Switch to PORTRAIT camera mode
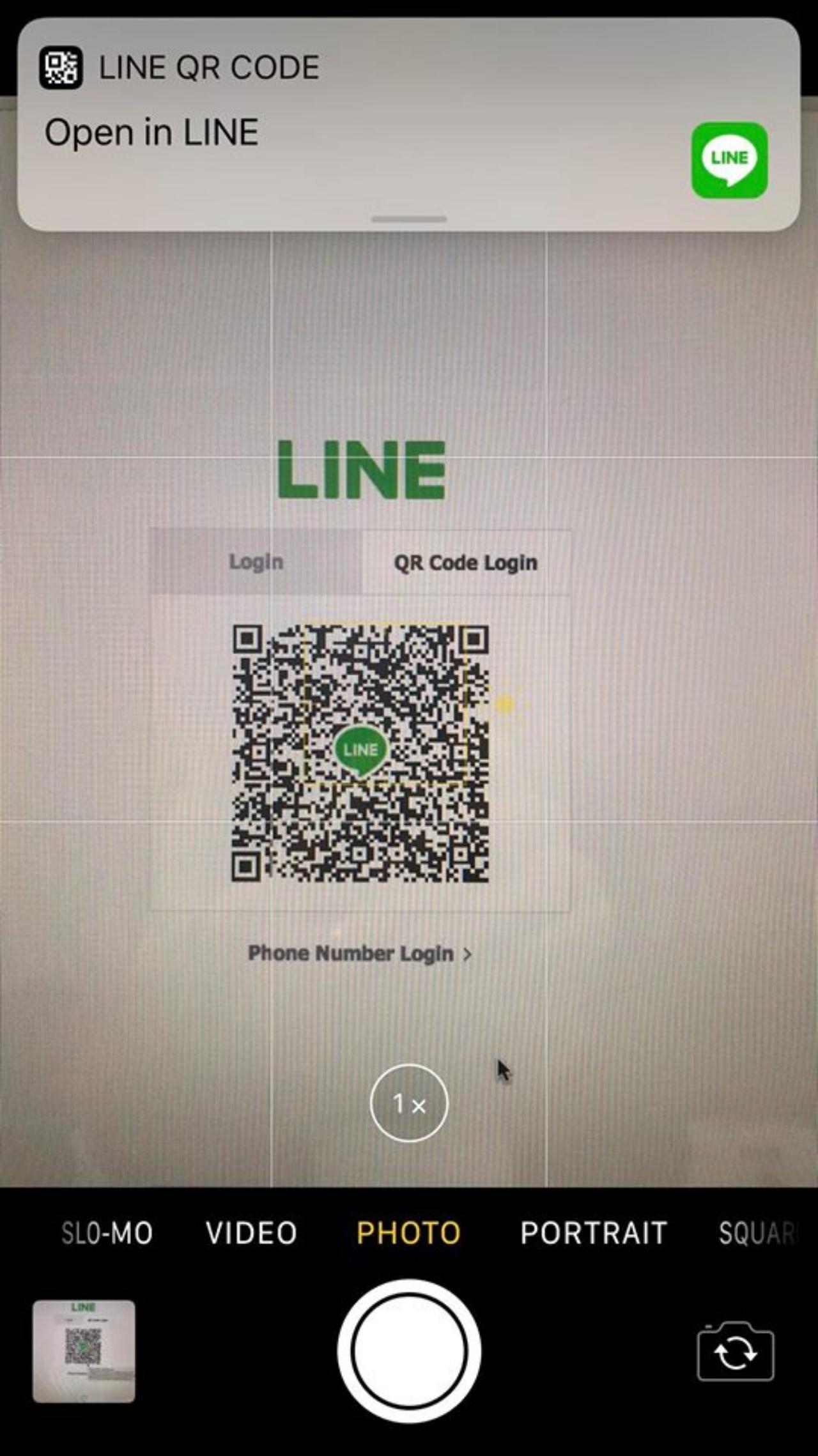This screenshot has width=818, height=1456. pyautogui.click(x=594, y=1233)
